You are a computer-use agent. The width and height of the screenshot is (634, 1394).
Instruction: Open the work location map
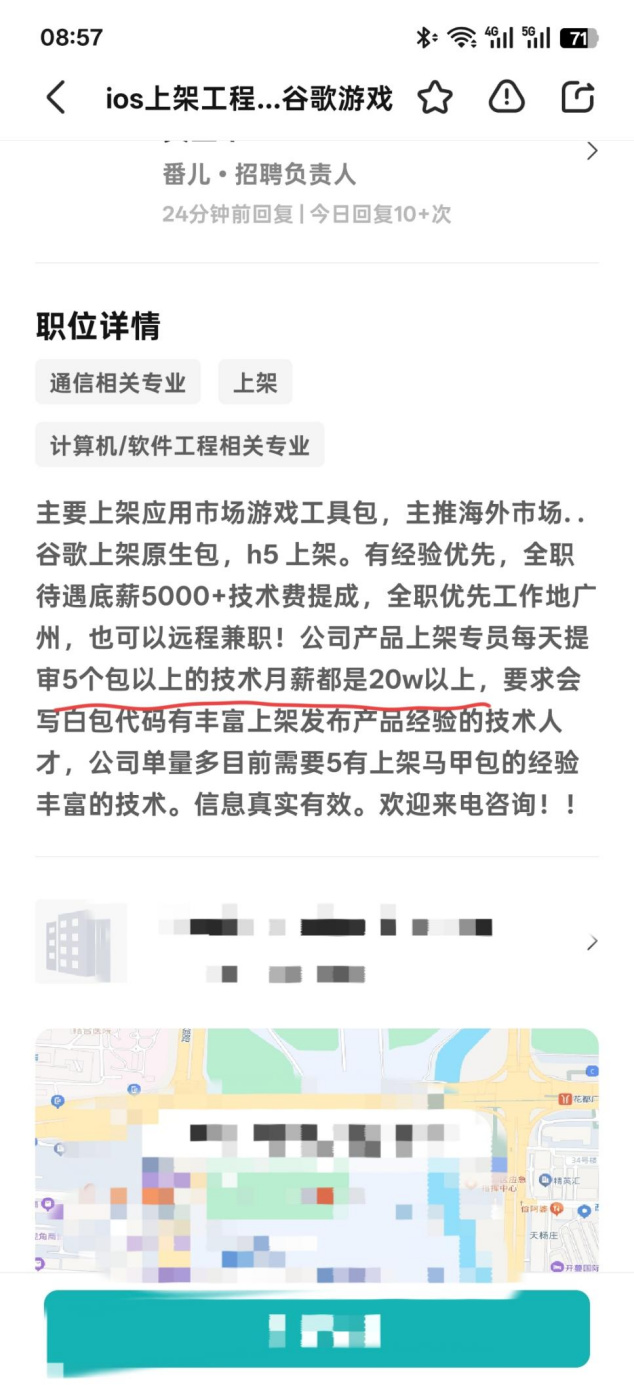tap(316, 1150)
